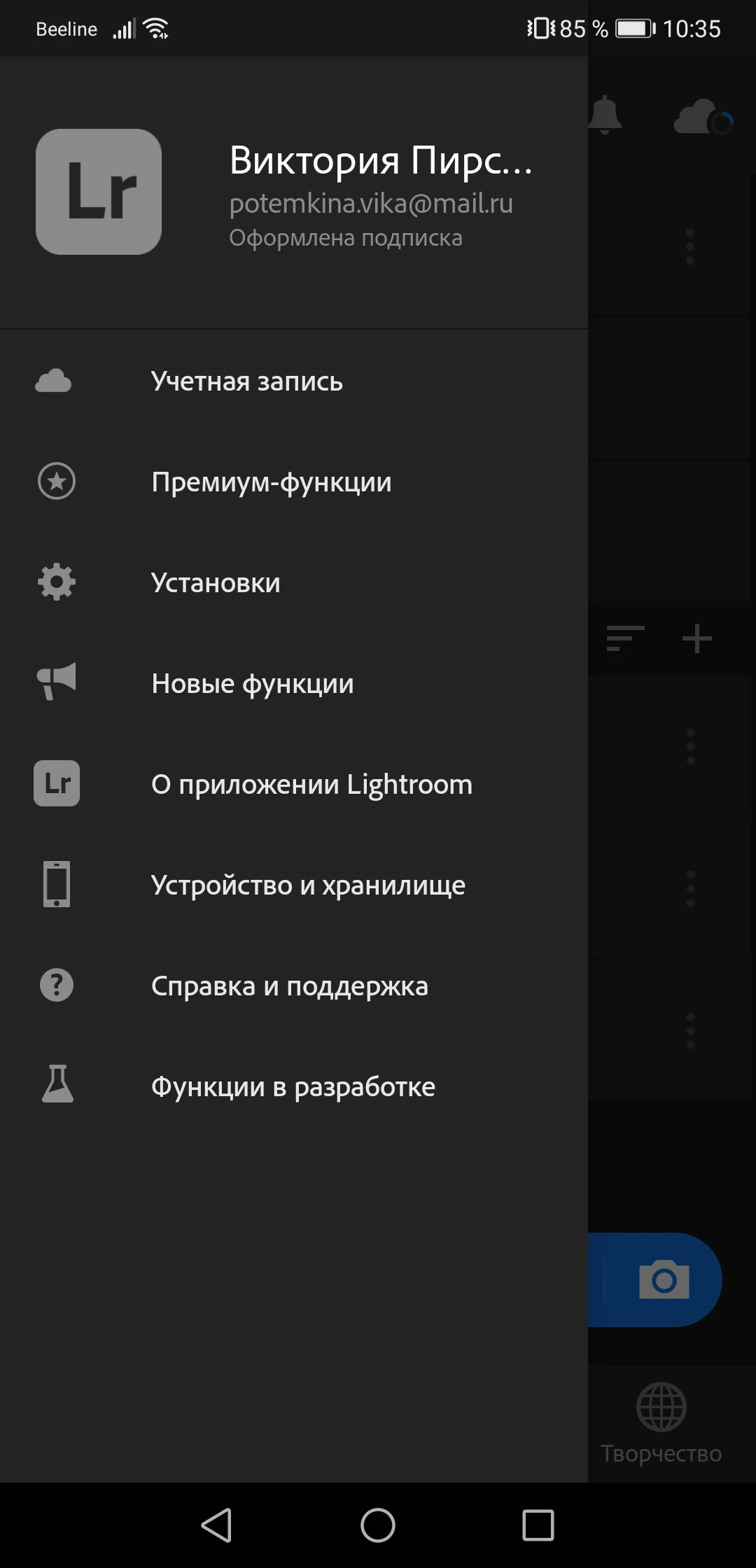Screen dimensions: 756x1568
Task: Open О приложении Lightroom
Action: click(x=311, y=785)
